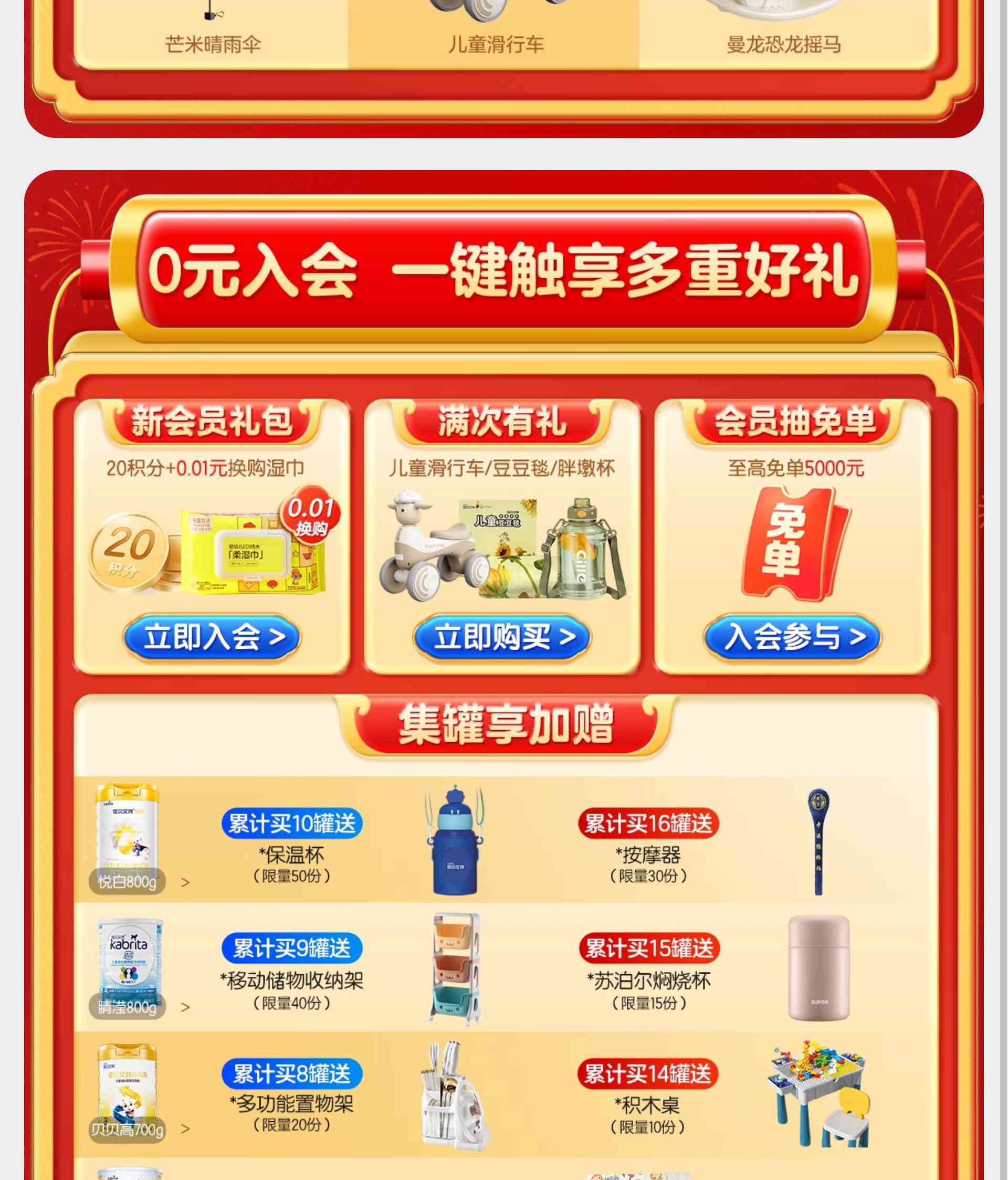Tap the 立即入会 button
The image size is (1008, 1180).
click(x=212, y=637)
